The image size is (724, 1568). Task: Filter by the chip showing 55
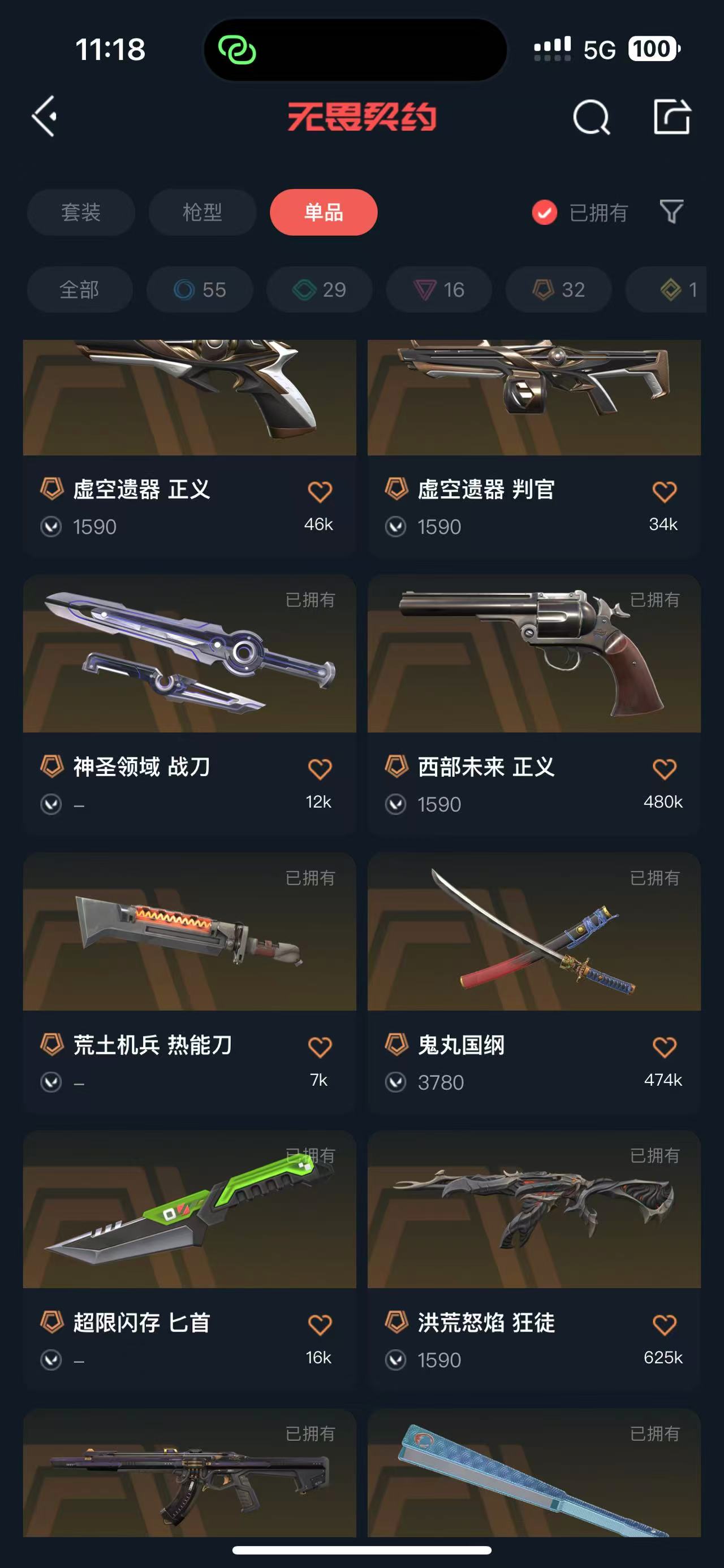click(x=200, y=290)
